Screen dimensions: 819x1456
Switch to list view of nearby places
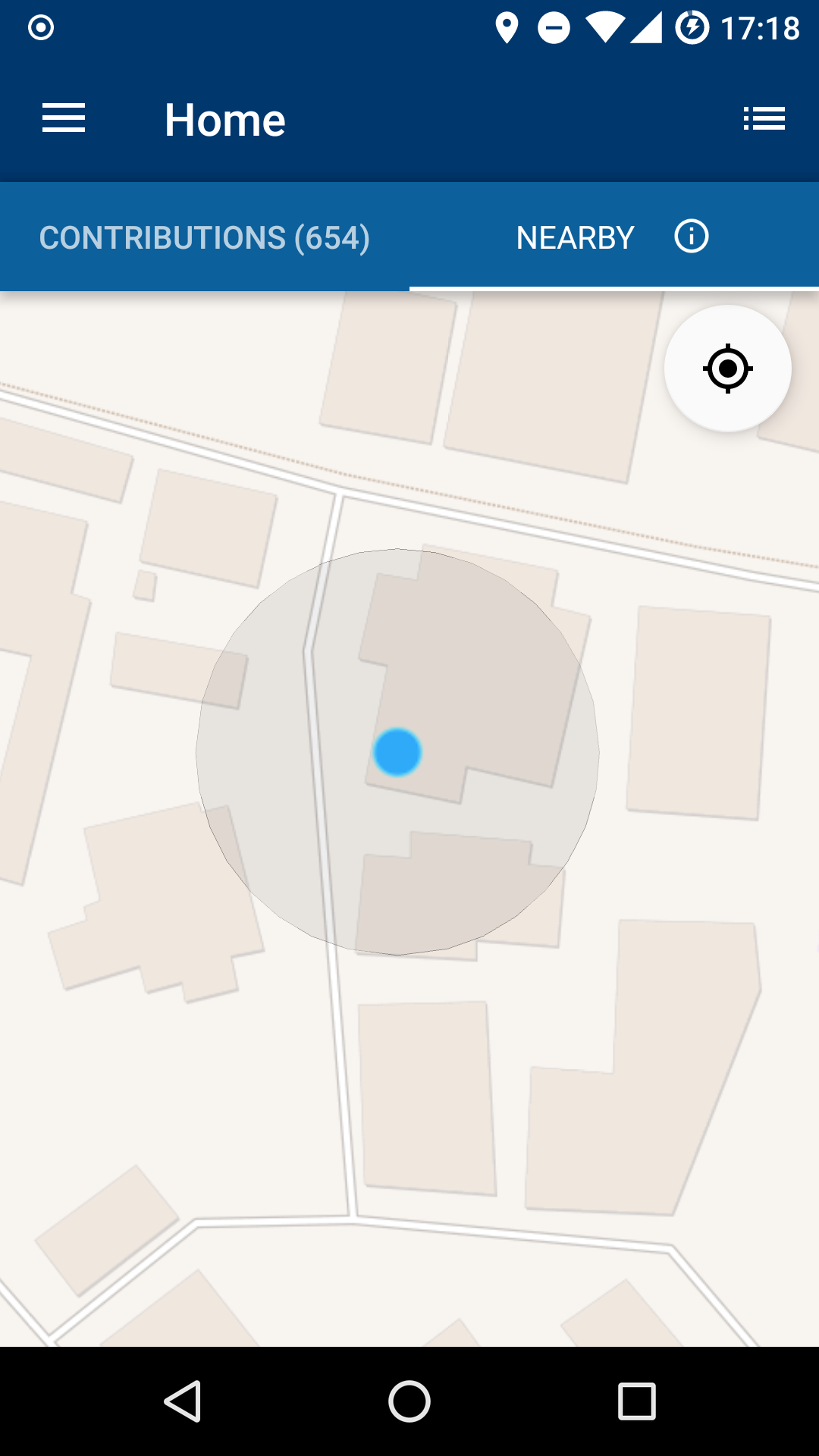pos(764,119)
